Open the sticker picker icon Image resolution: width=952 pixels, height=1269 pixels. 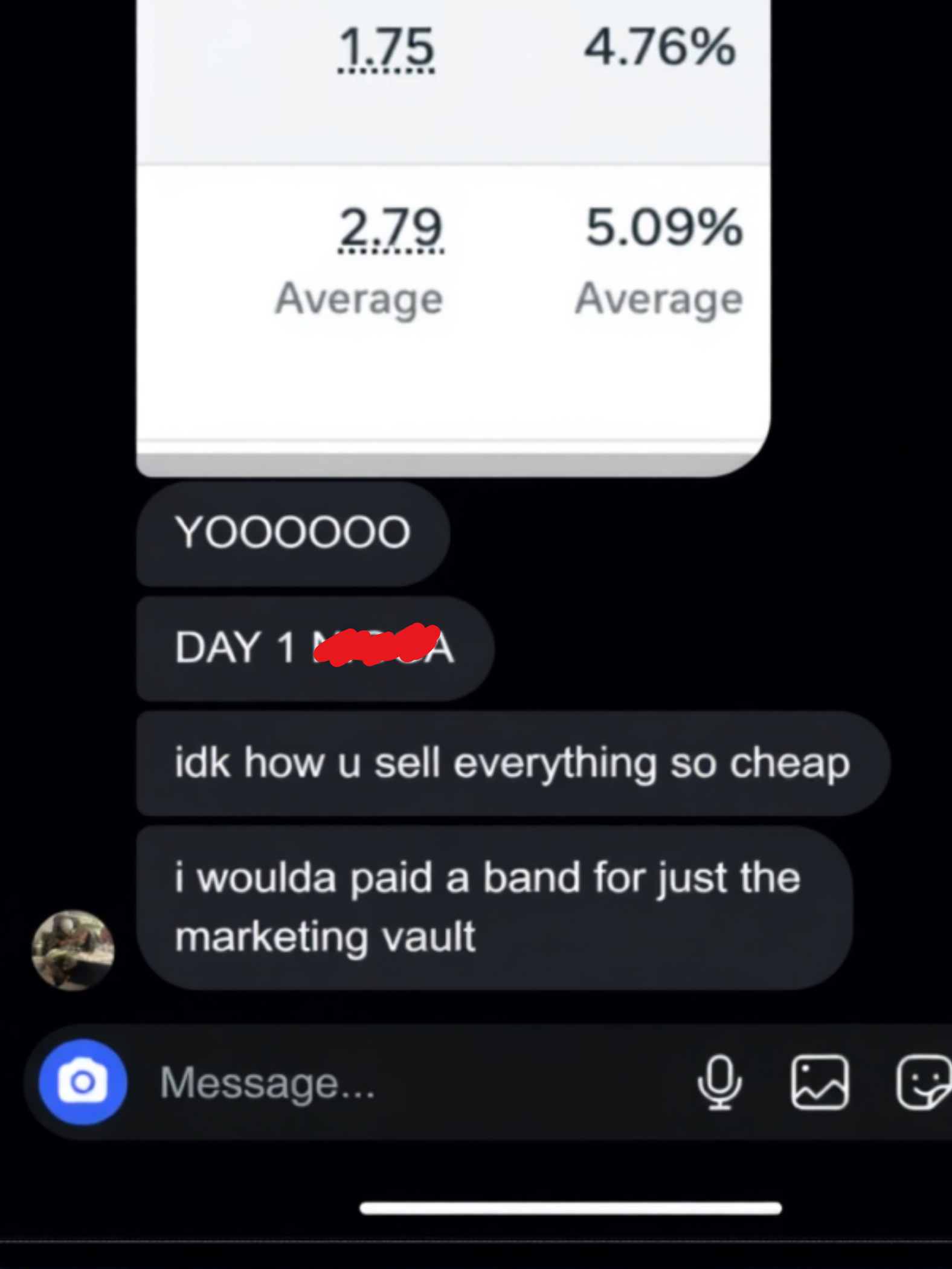pyautogui.click(x=922, y=1082)
